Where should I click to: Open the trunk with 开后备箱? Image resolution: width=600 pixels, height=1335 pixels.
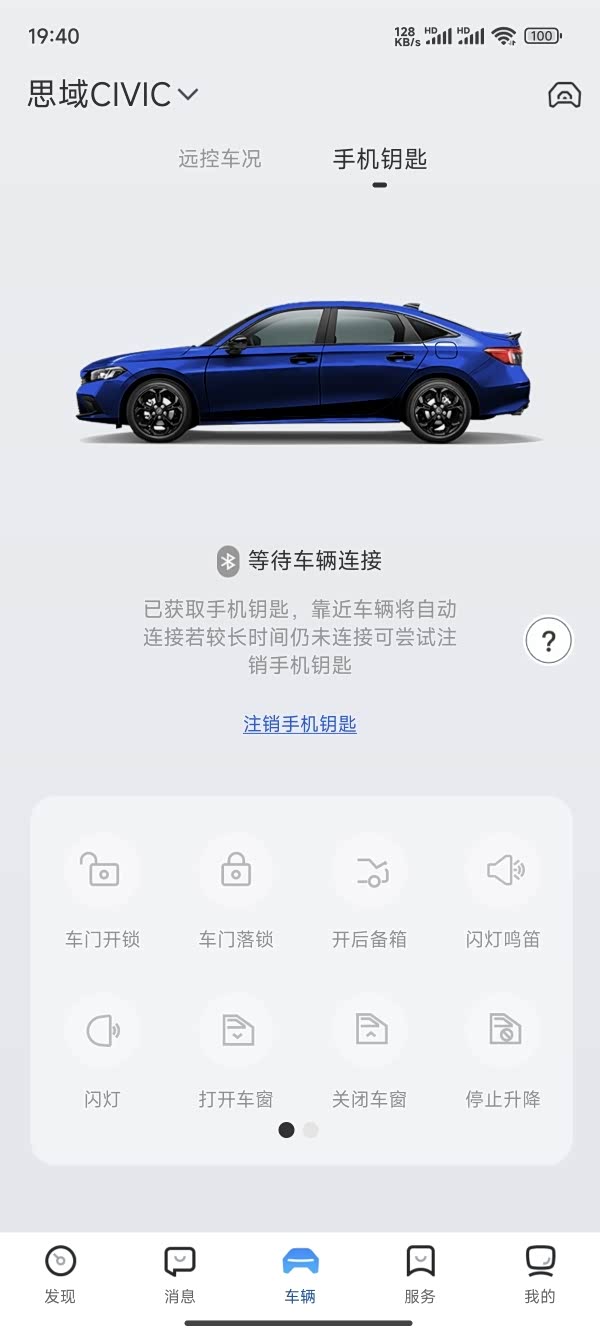[369, 891]
